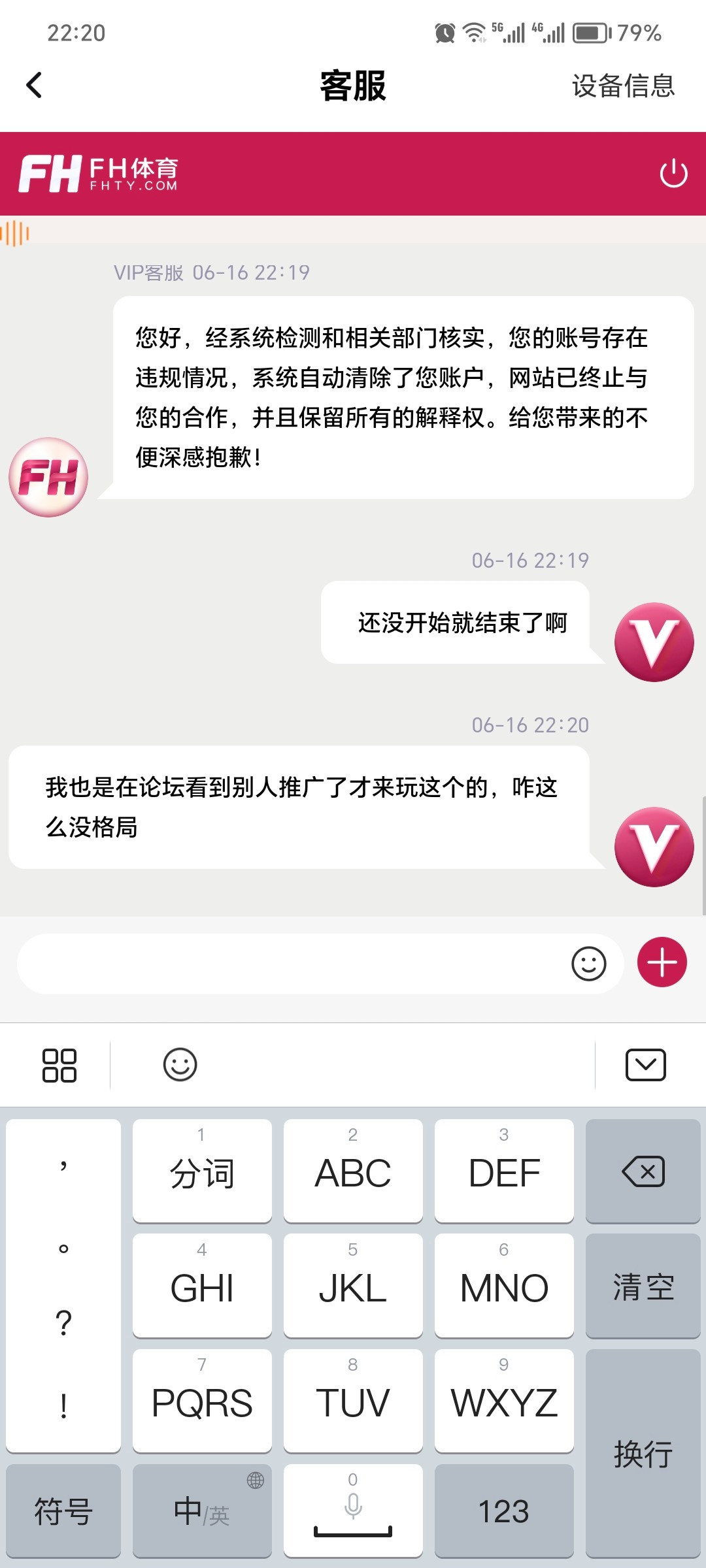Open 设备信息 in the header
This screenshot has height=1568, width=706.
[622, 86]
